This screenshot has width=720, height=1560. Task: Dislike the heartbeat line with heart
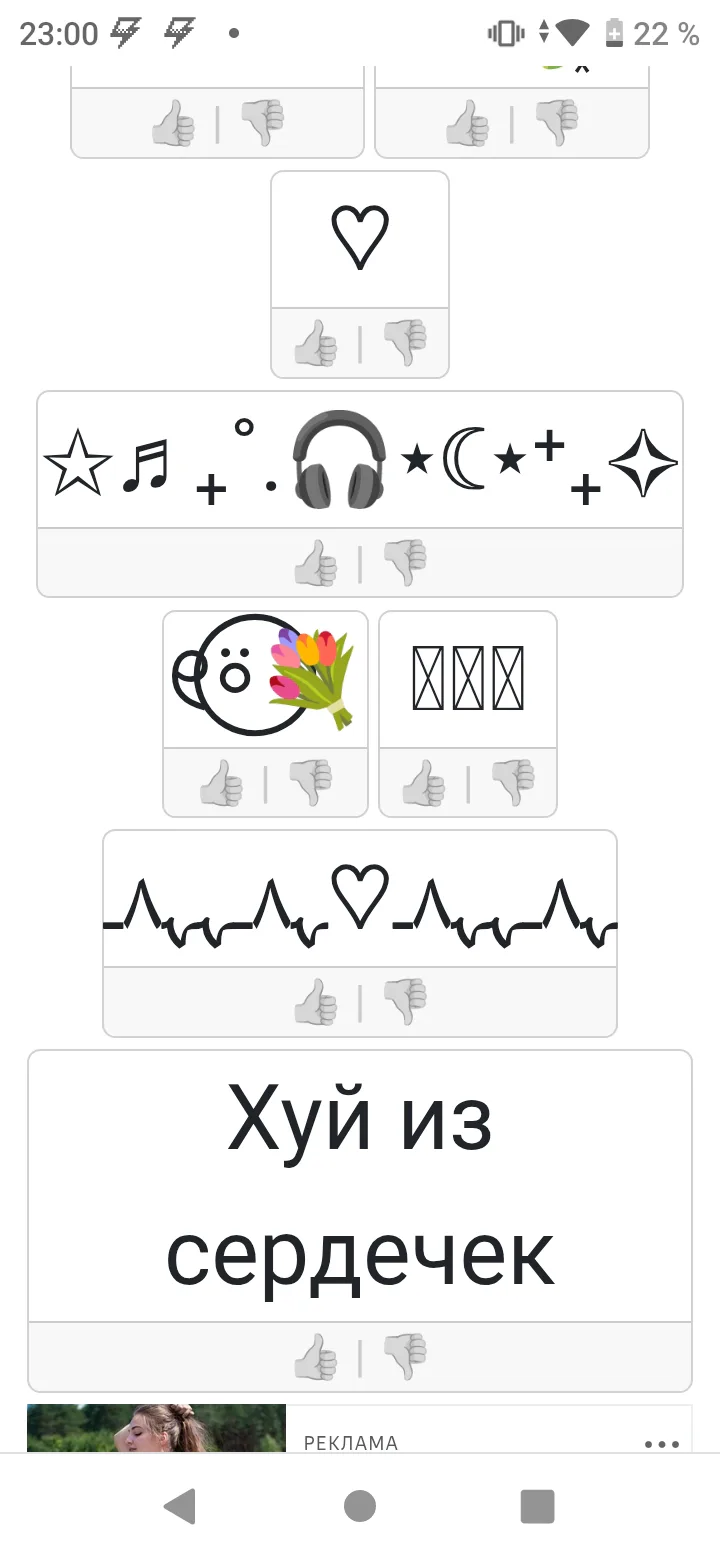pyautogui.click(x=405, y=1002)
